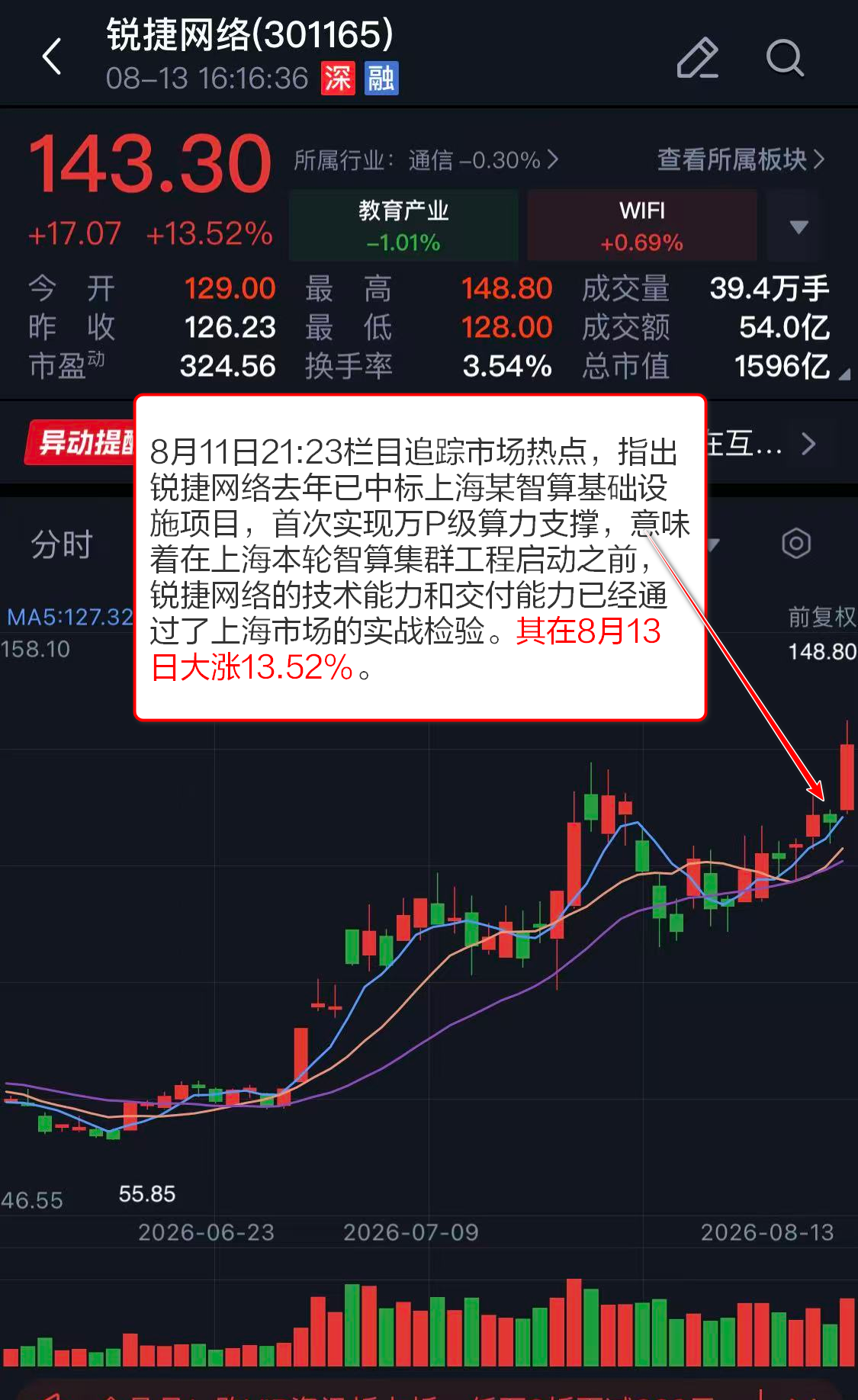Image resolution: width=858 pixels, height=1400 pixels.
Task: Open the 所属行业 通信 industry link
Action: (426, 160)
